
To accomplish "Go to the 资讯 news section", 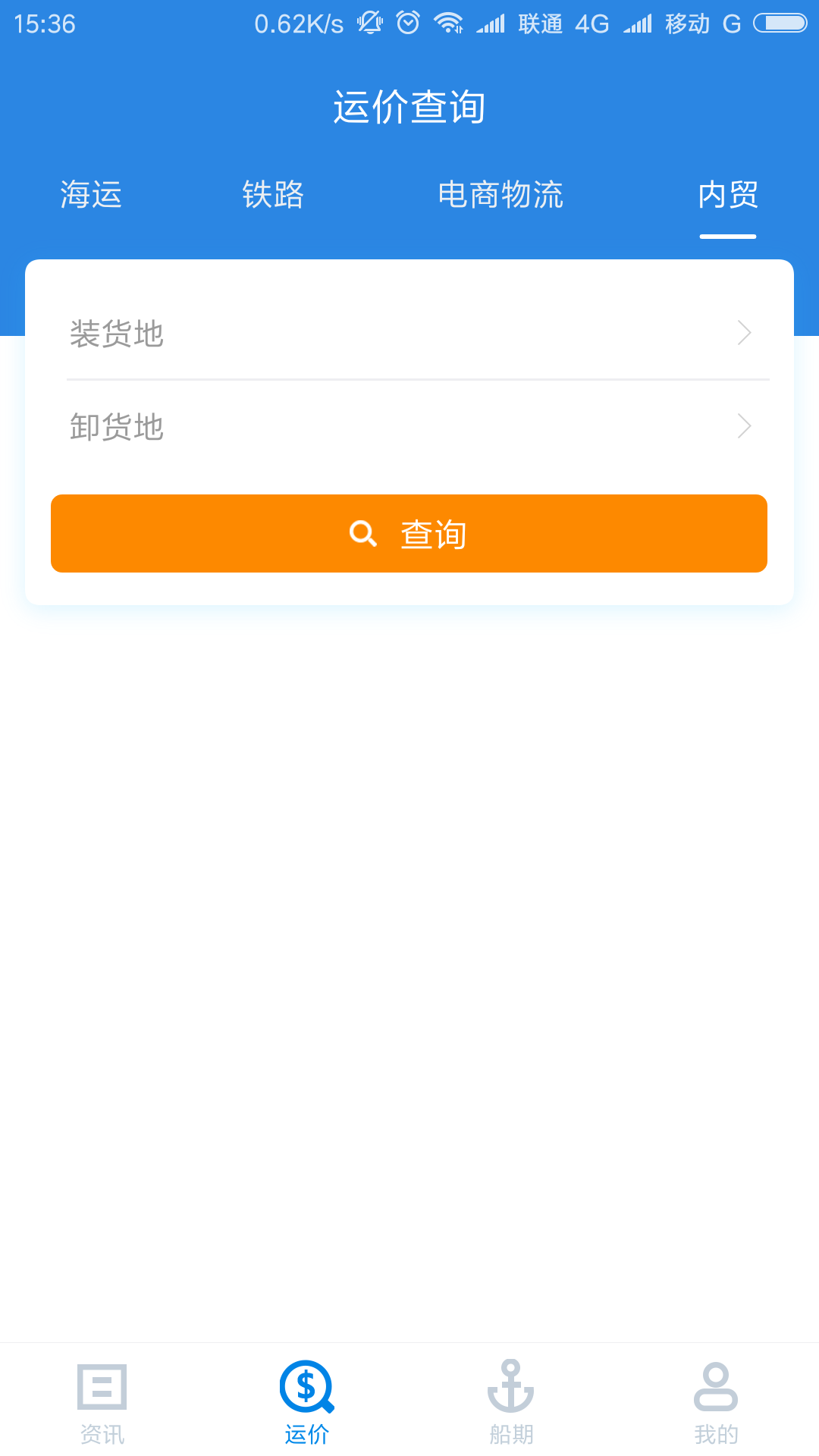I will click(102, 1401).
